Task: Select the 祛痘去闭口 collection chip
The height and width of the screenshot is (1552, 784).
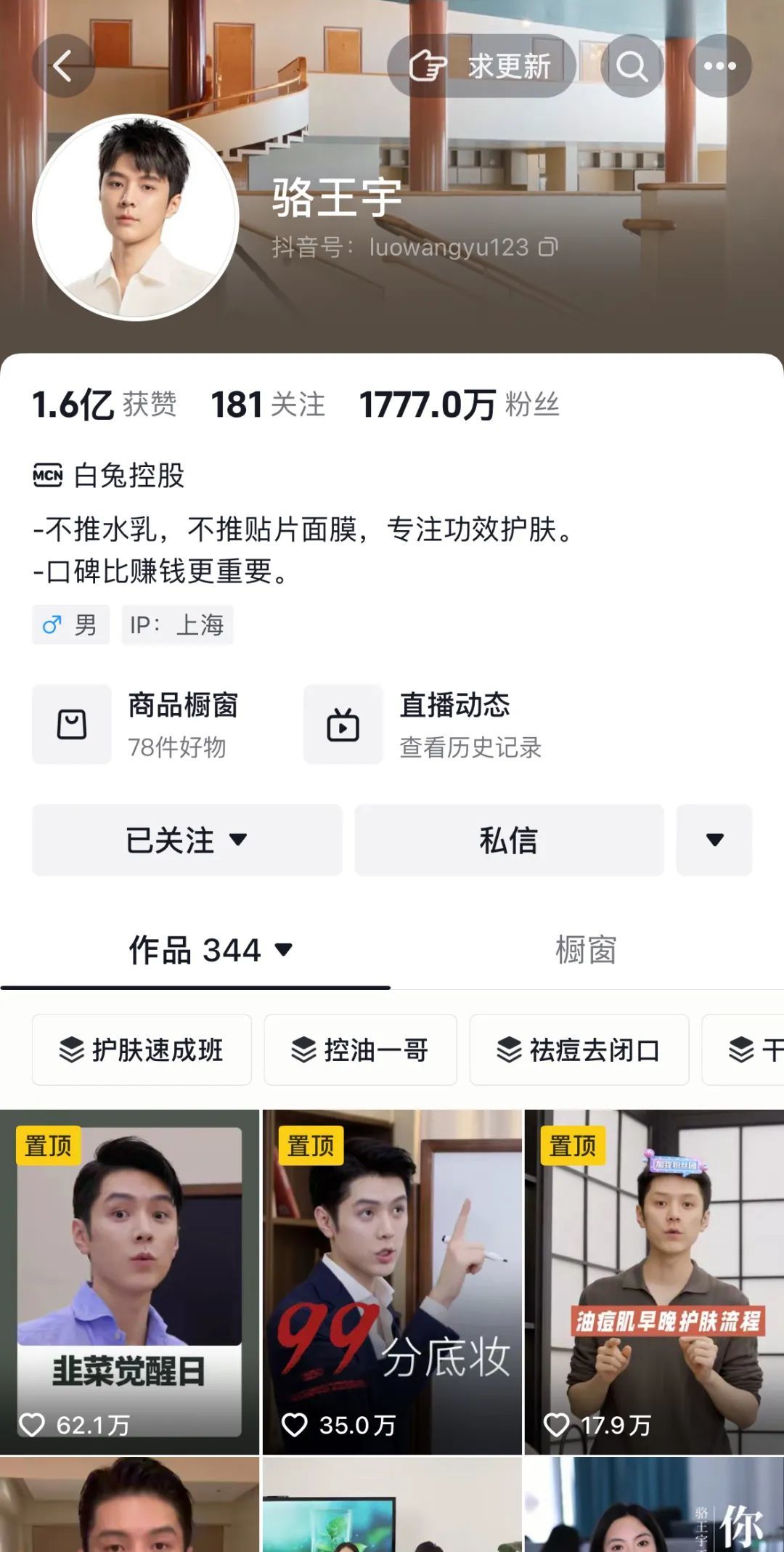Action: point(579,1049)
